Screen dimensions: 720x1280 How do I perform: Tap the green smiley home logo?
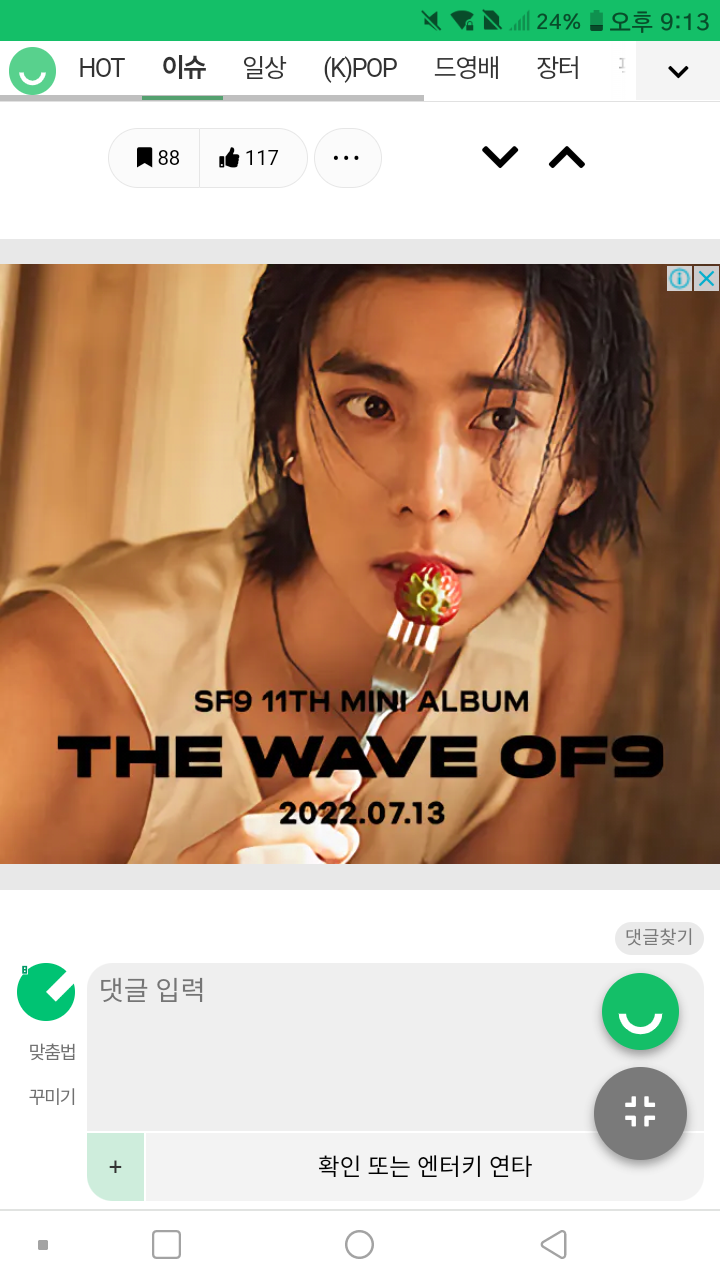pyautogui.click(x=32, y=71)
